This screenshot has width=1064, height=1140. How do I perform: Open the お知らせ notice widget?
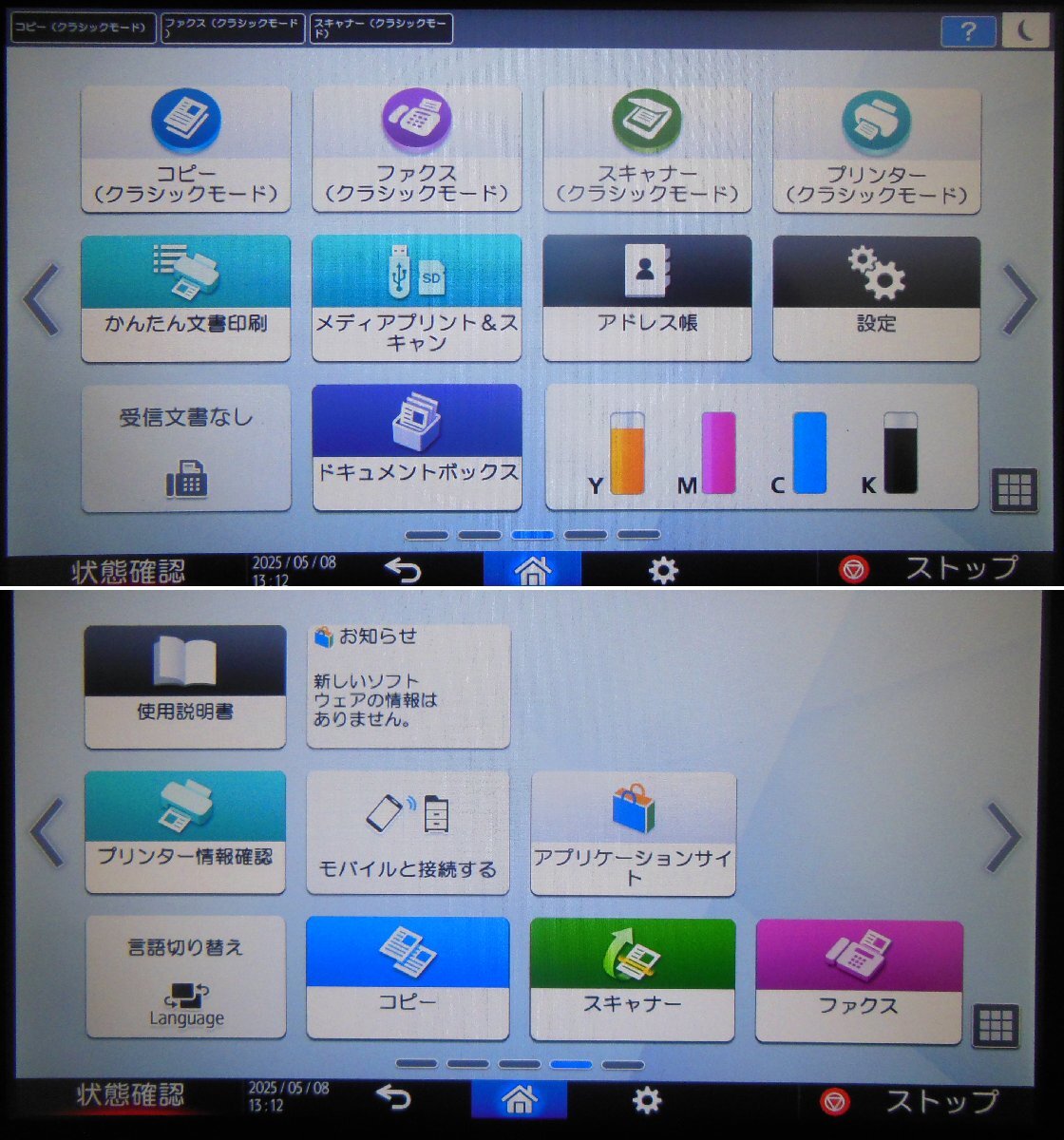(408, 686)
